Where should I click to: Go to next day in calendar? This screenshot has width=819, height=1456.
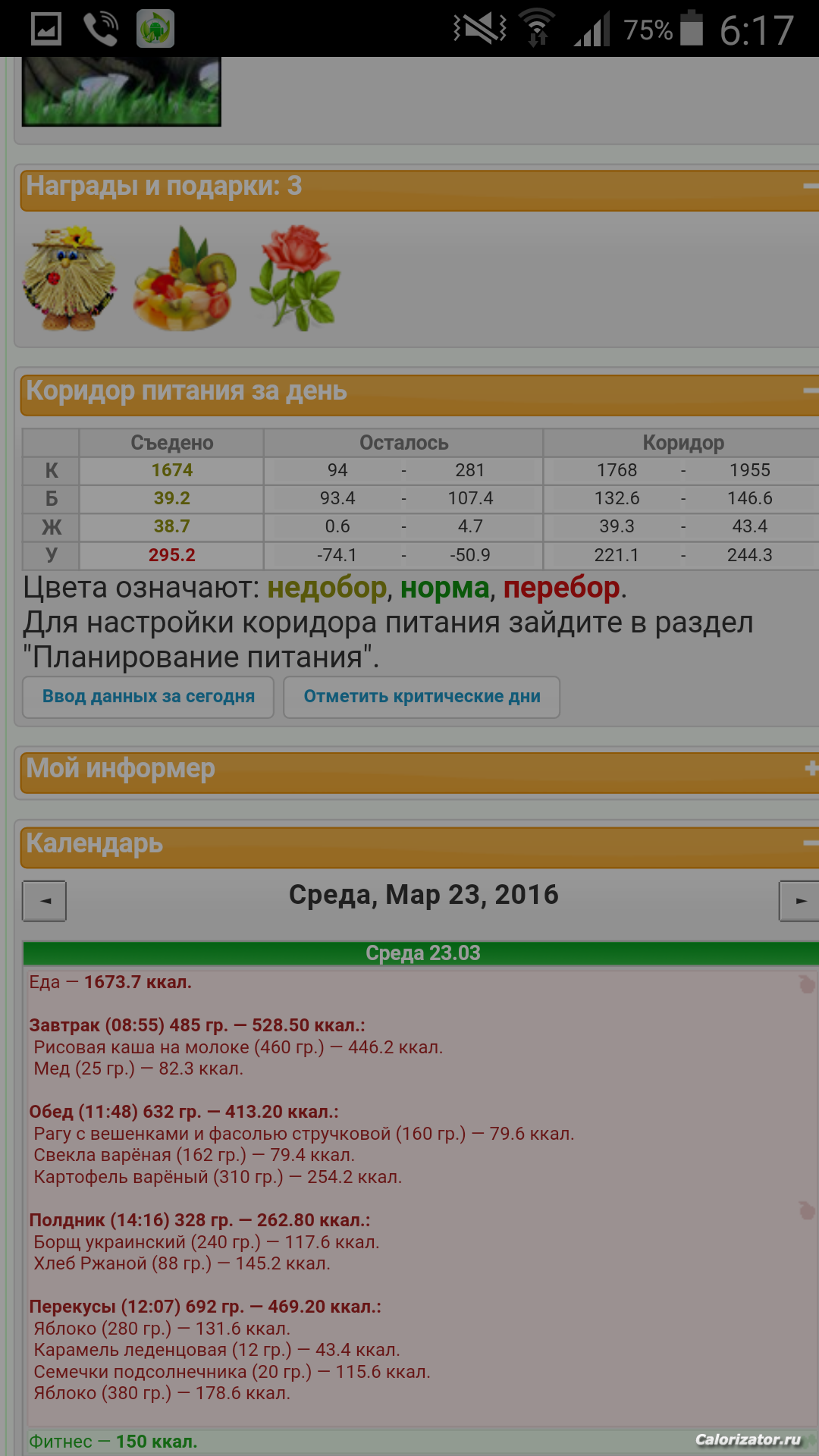[800, 901]
